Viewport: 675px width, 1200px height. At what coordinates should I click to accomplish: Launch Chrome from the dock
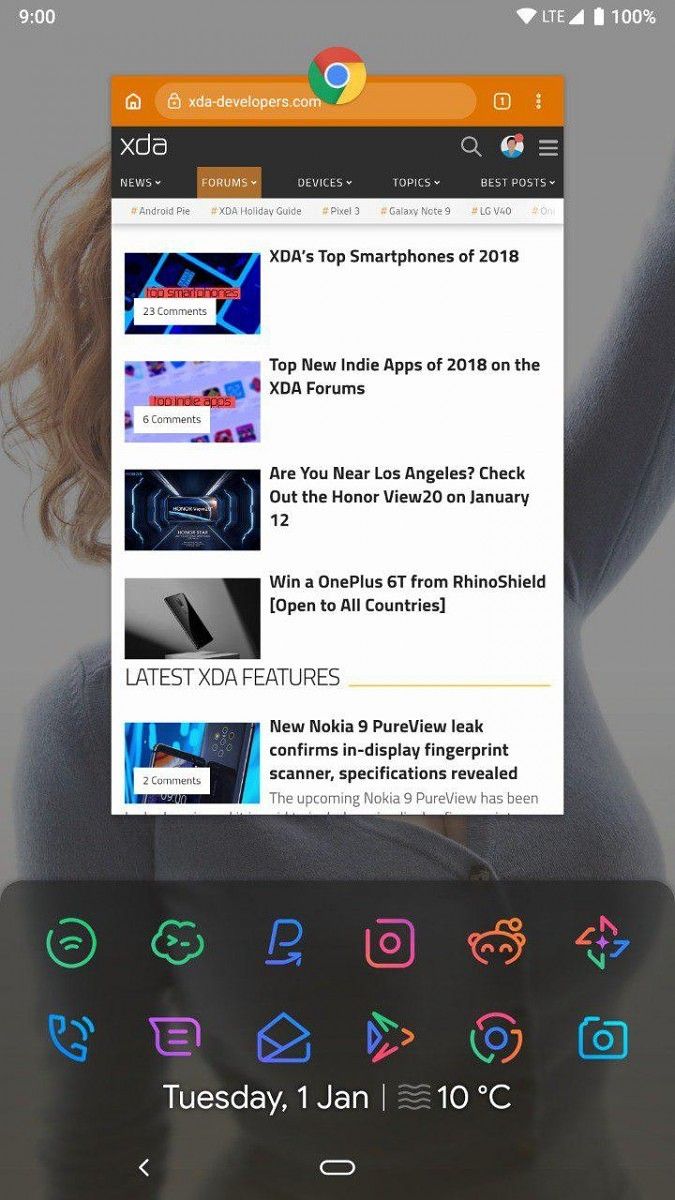[x=496, y=1037]
